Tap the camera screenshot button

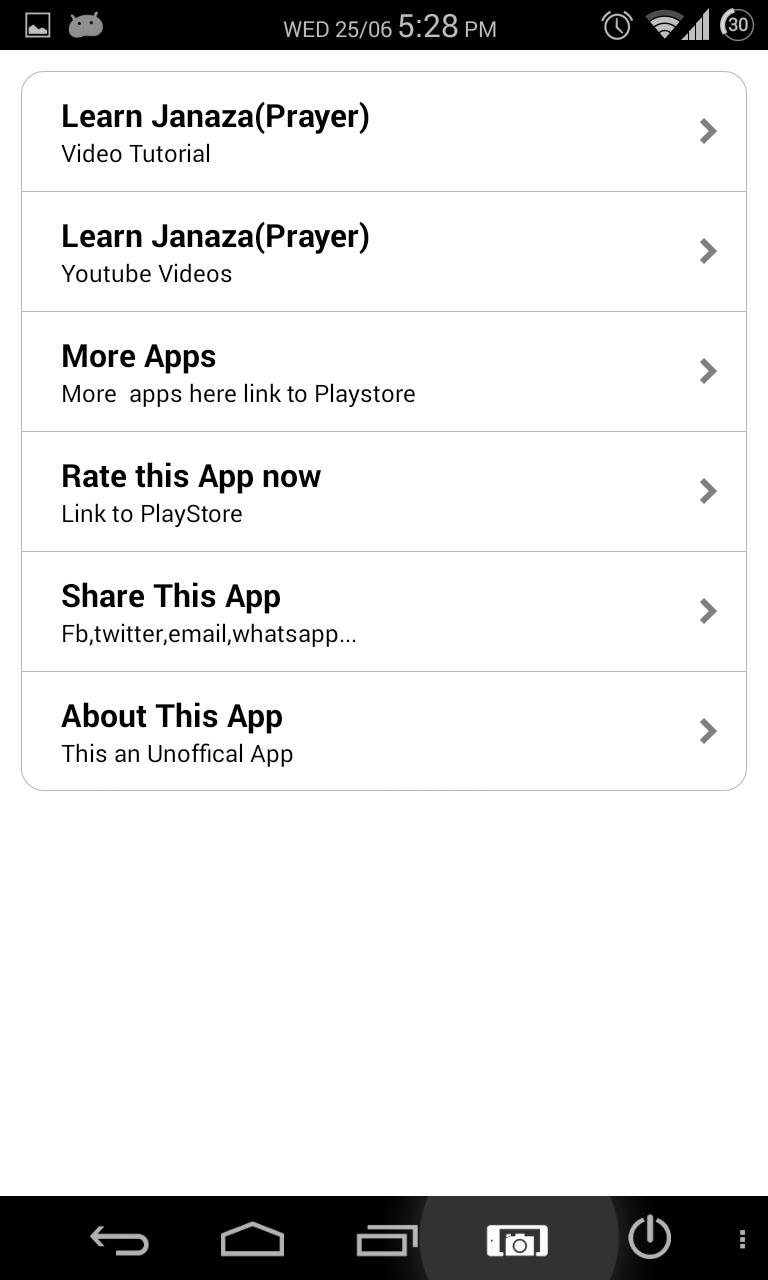(x=517, y=1240)
